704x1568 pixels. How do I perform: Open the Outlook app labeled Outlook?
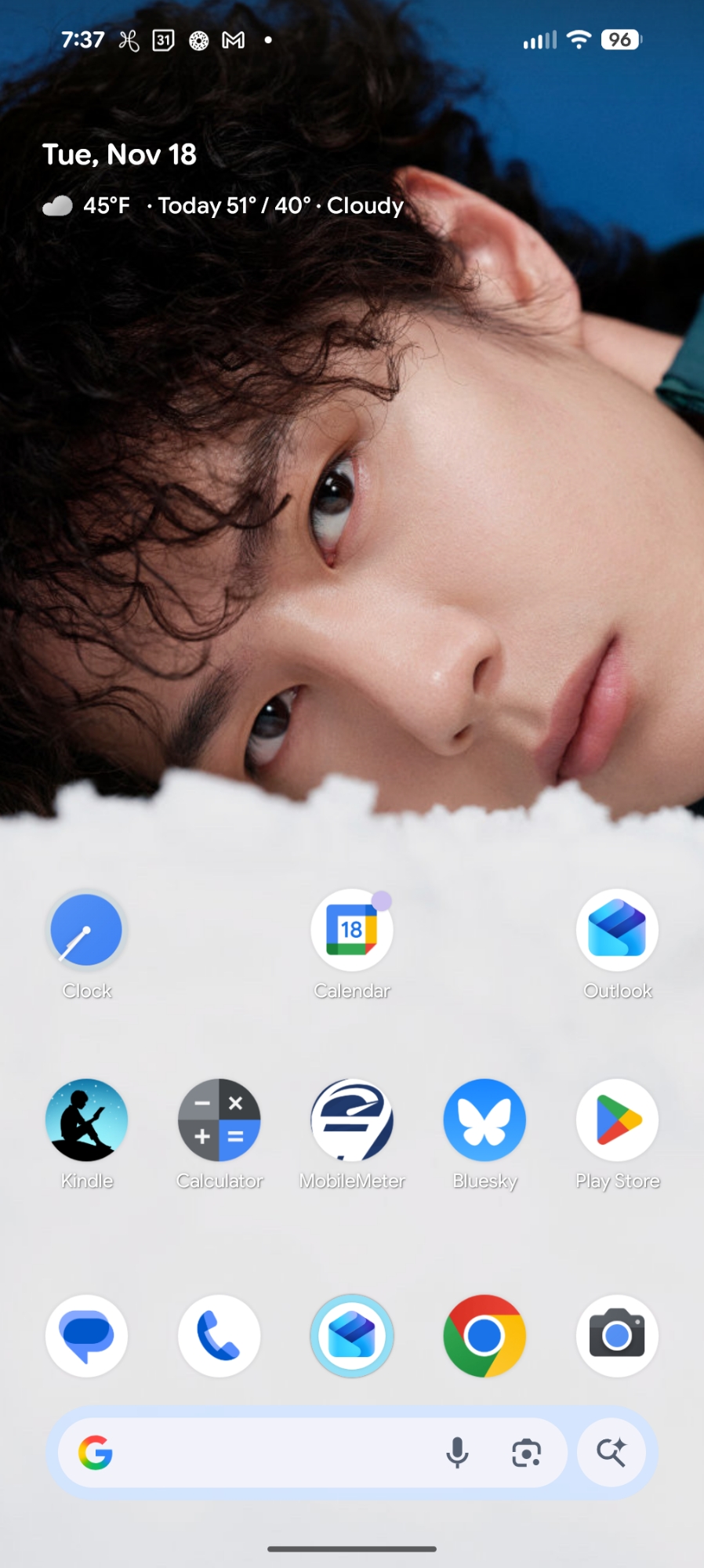(617, 931)
